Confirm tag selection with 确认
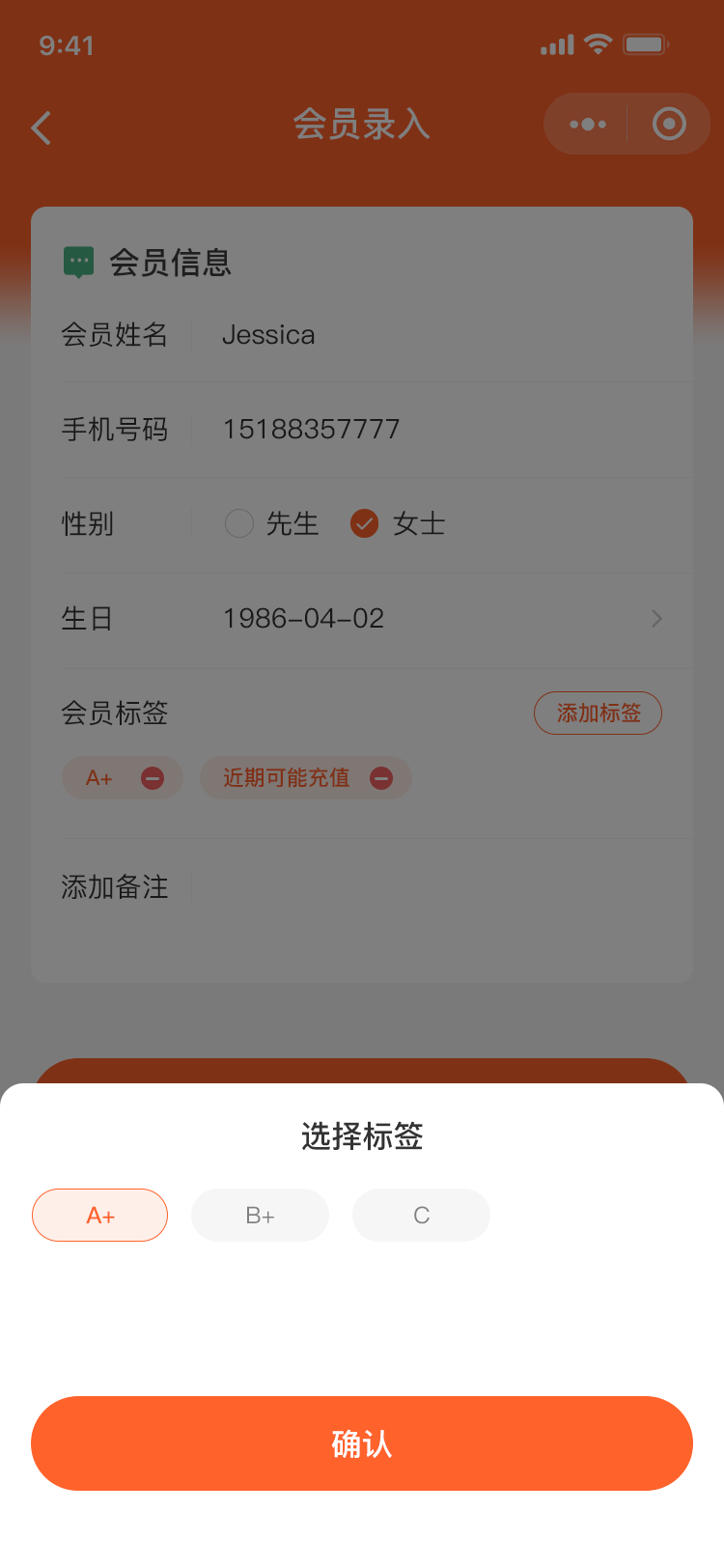This screenshot has width=724, height=1568. click(x=362, y=1443)
